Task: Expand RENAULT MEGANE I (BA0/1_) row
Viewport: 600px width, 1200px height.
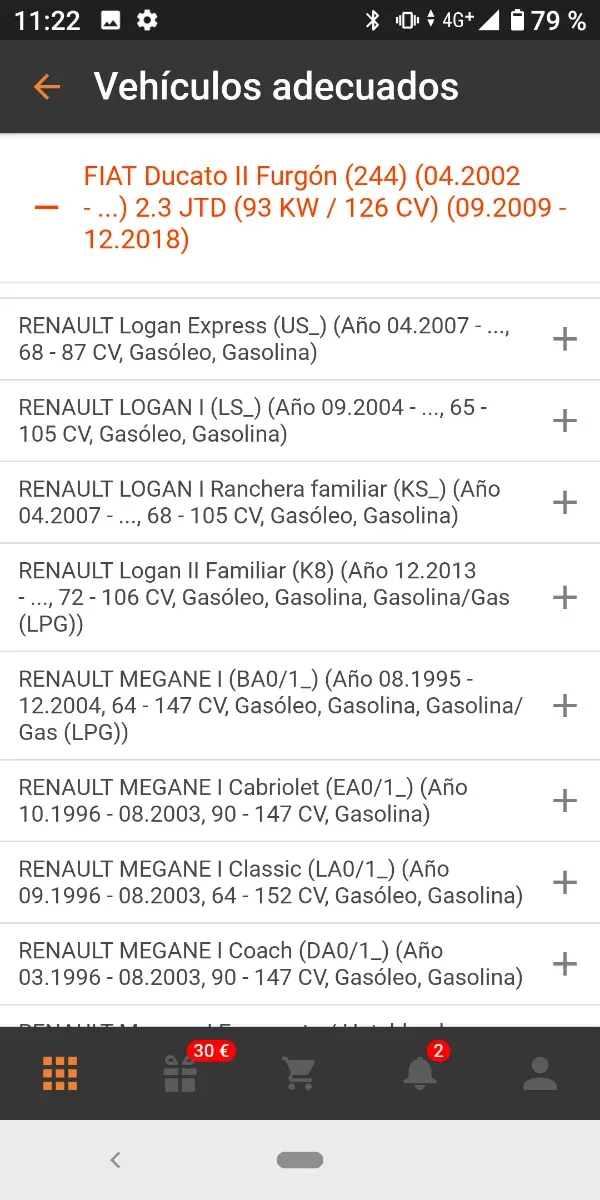Action: pos(565,705)
